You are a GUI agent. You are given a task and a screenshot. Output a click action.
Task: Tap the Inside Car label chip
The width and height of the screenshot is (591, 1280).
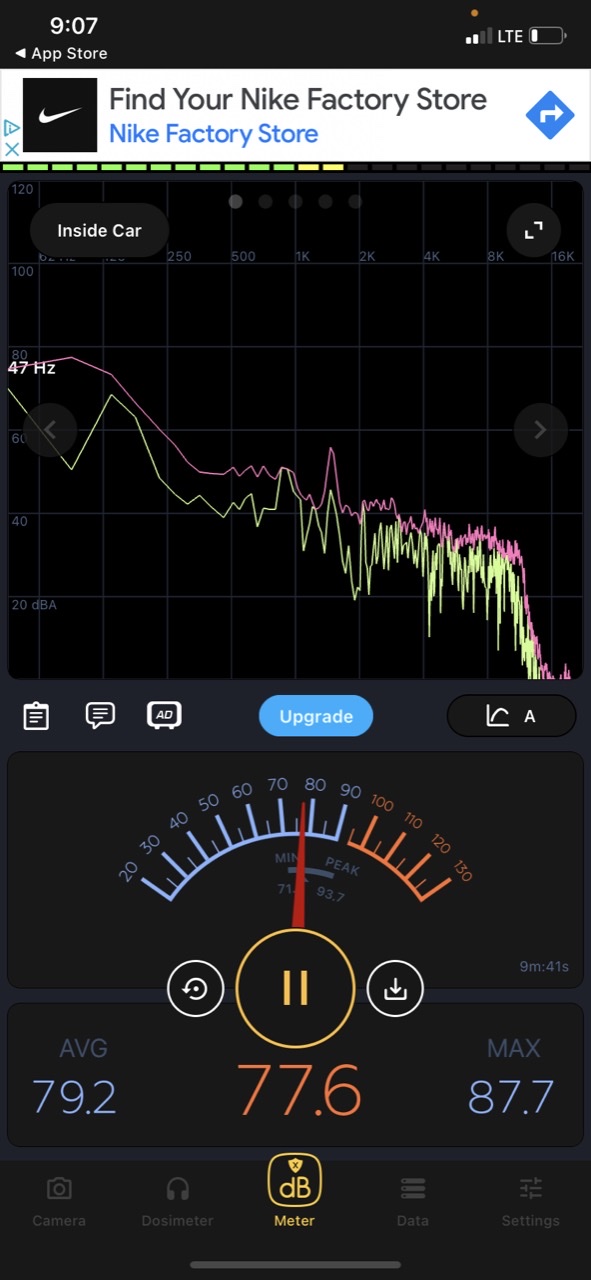tap(99, 230)
